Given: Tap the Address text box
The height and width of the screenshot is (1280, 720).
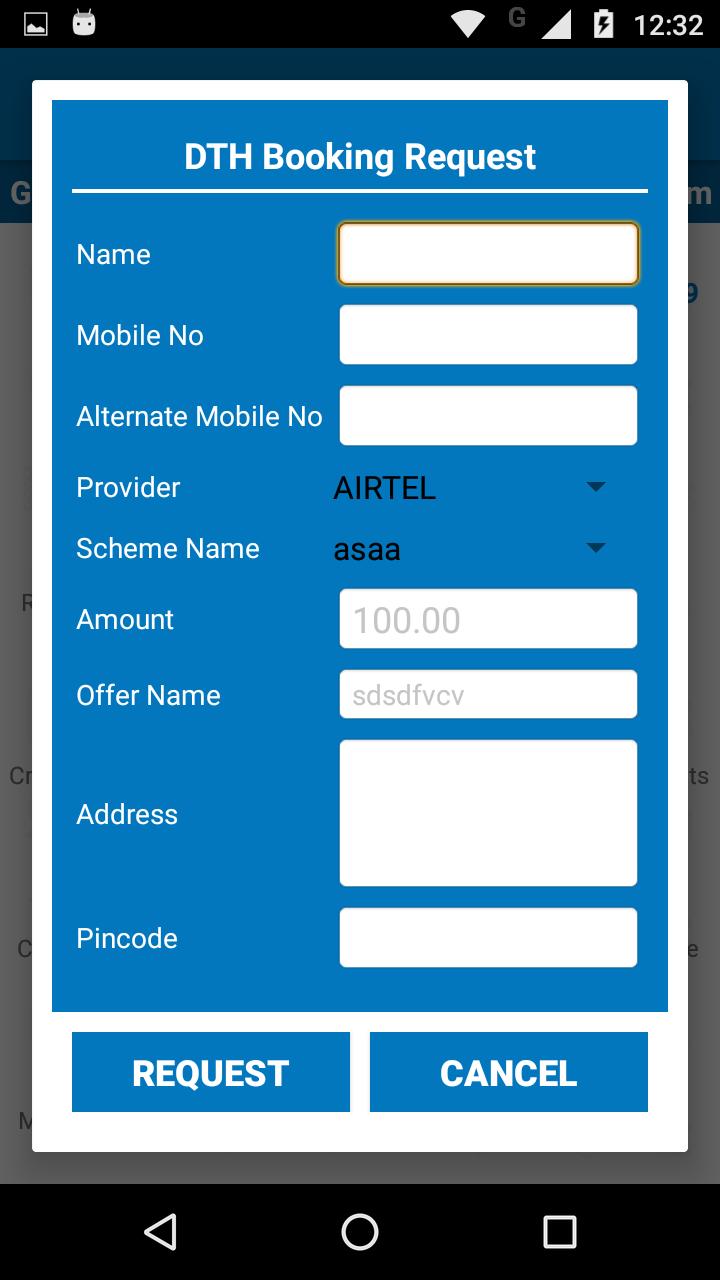Looking at the screenshot, I should click(488, 813).
